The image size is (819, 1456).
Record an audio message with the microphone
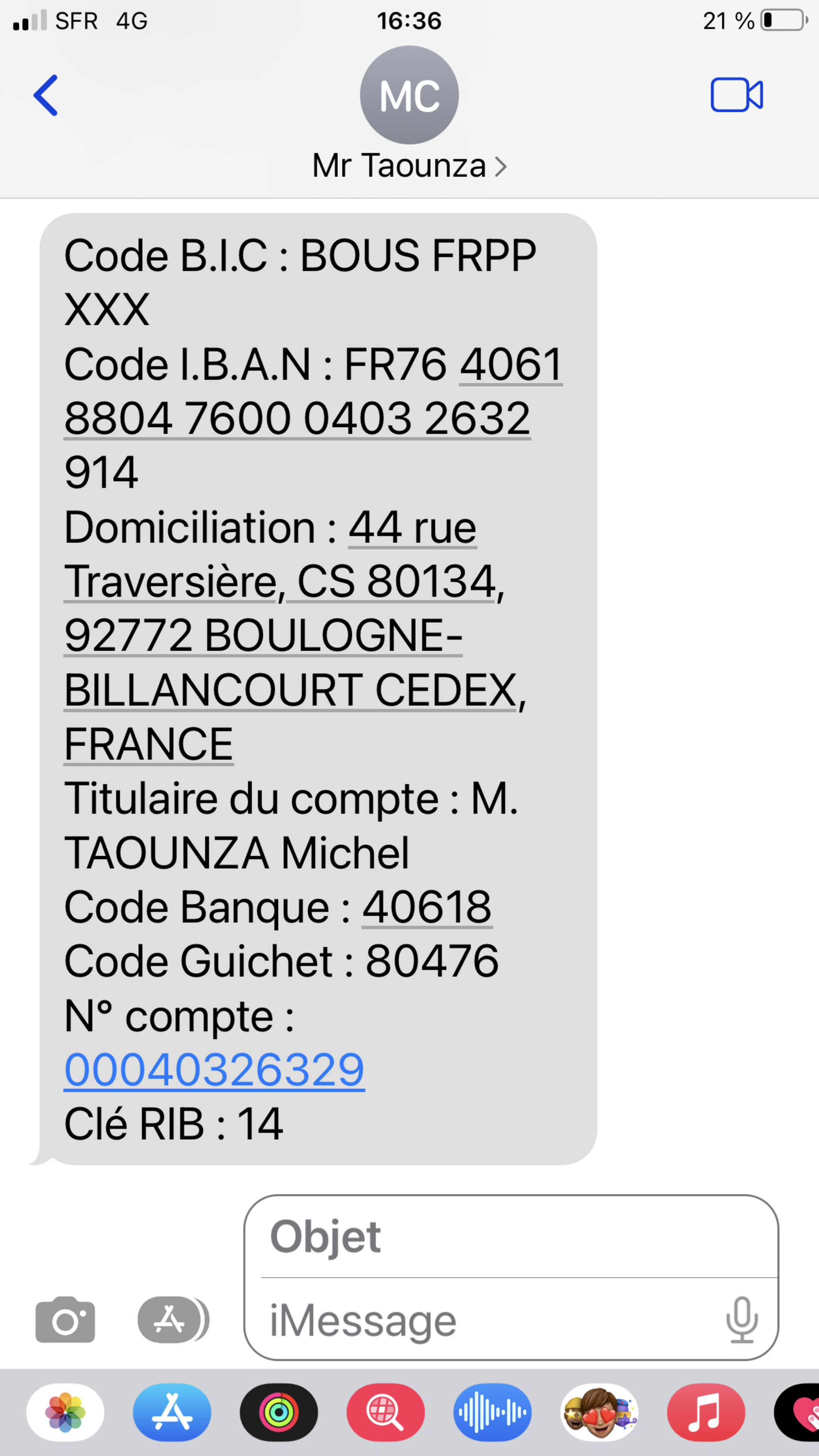[742, 1320]
